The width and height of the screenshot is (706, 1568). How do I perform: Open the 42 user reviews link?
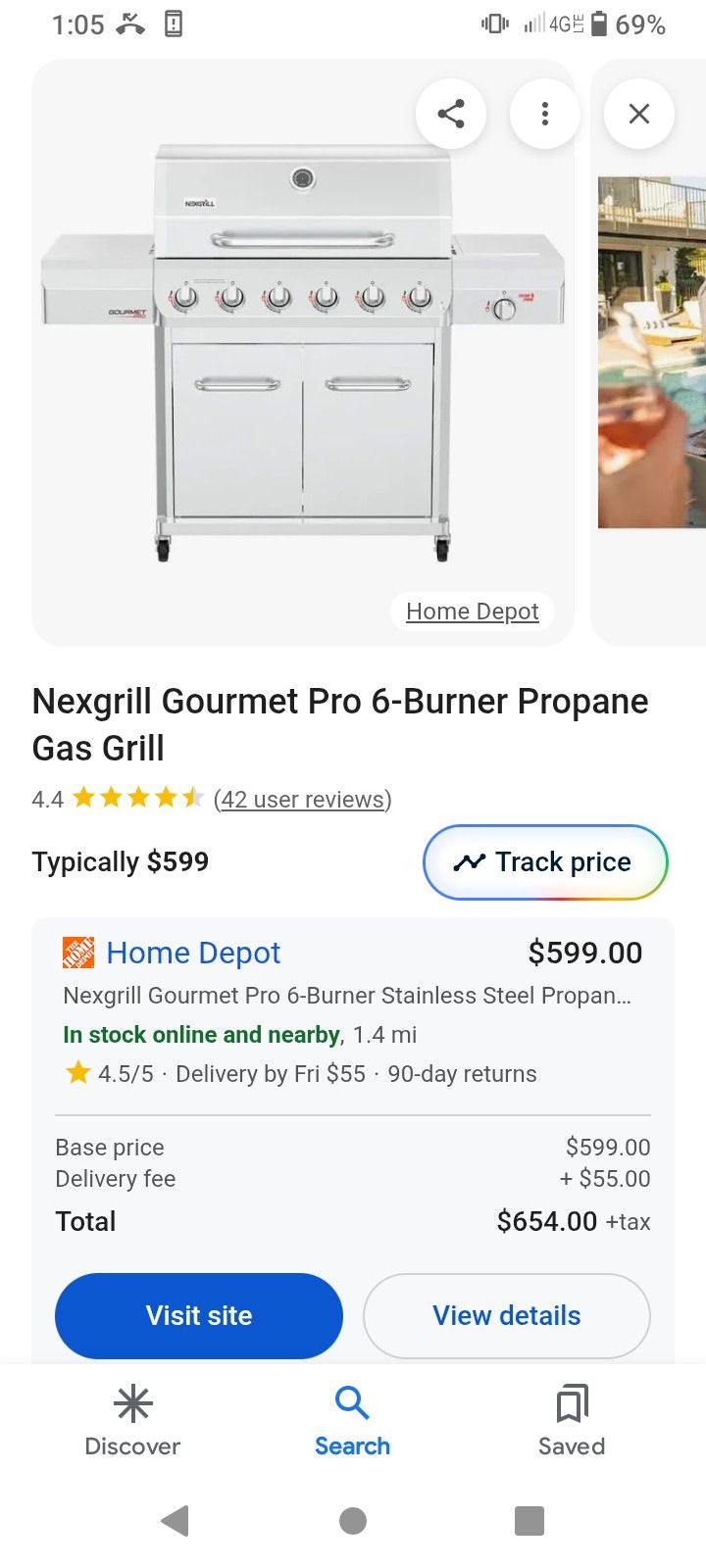pos(301,799)
